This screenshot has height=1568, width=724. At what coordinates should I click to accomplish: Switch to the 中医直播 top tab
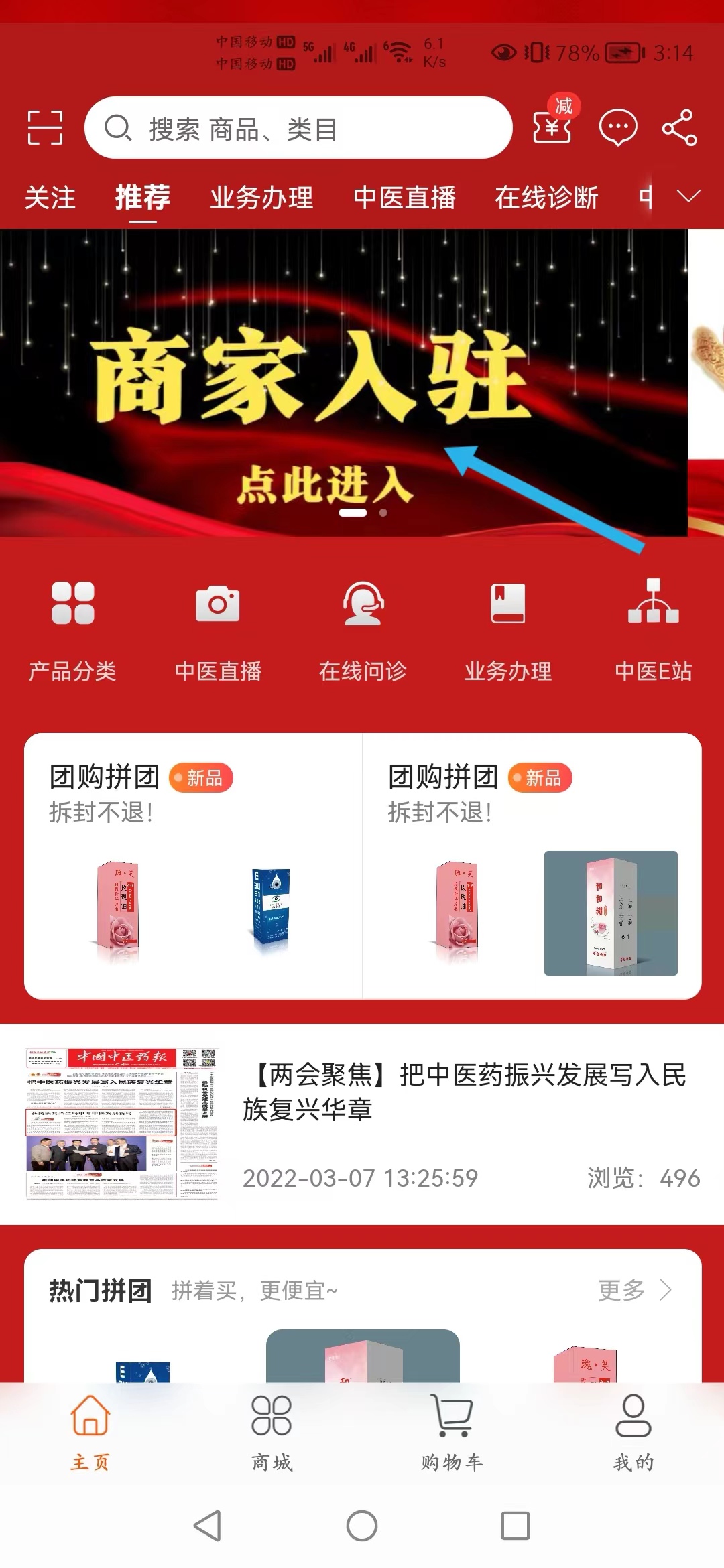point(404,198)
